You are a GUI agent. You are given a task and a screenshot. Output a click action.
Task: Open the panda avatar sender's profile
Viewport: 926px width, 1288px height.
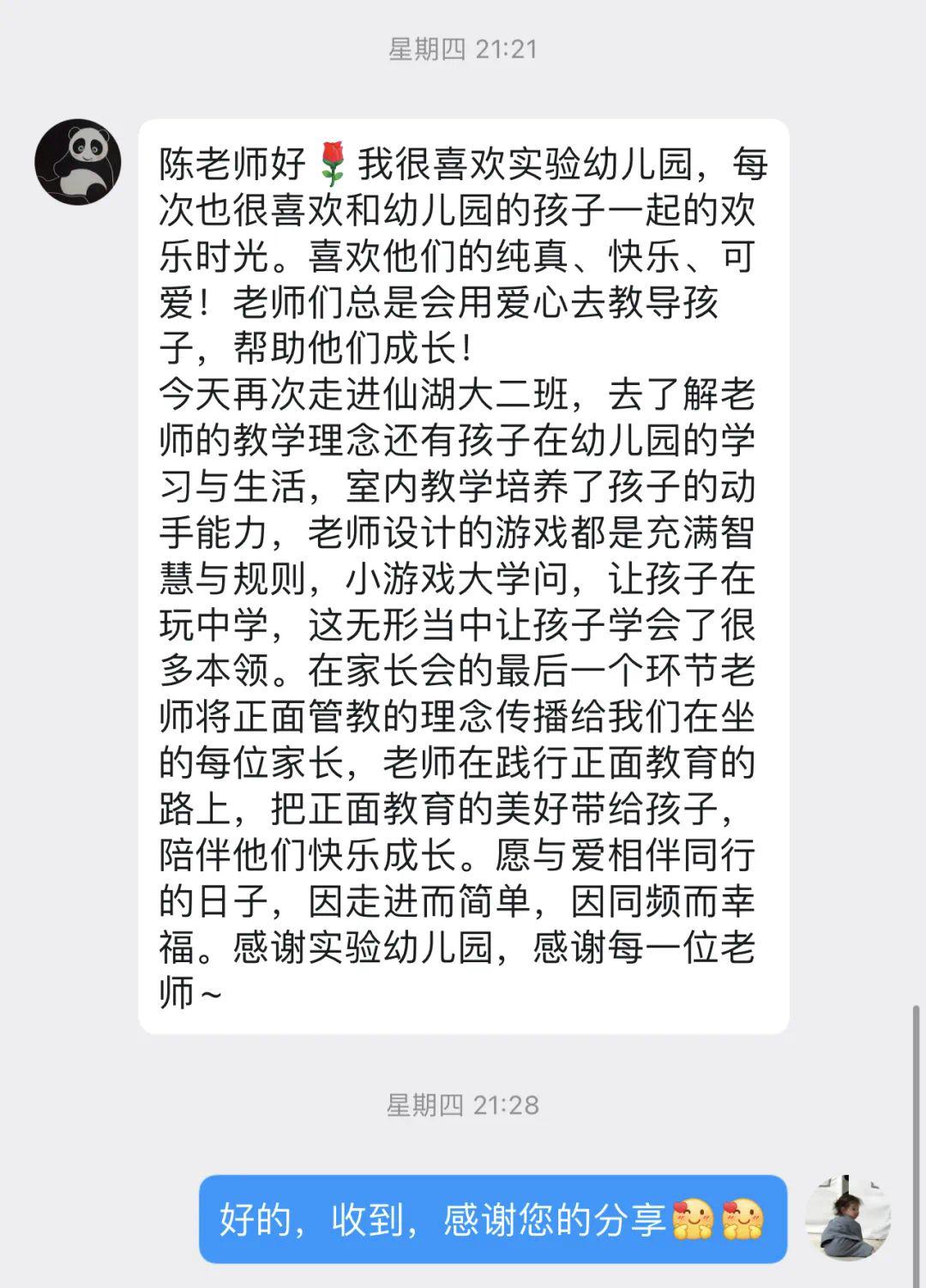pyautogui.click(x=77, y=162)
